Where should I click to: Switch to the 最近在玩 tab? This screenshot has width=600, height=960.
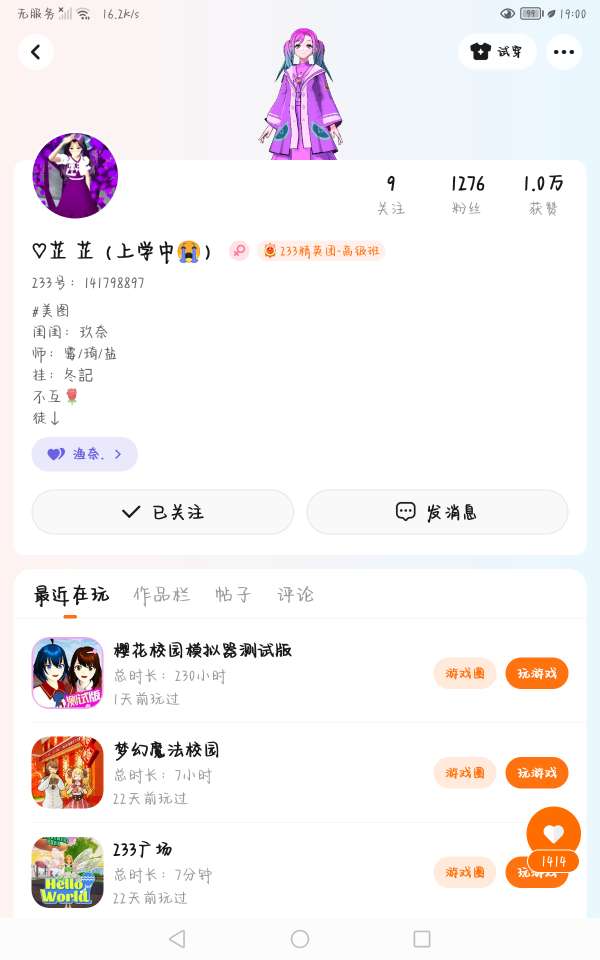click(71, 595)
